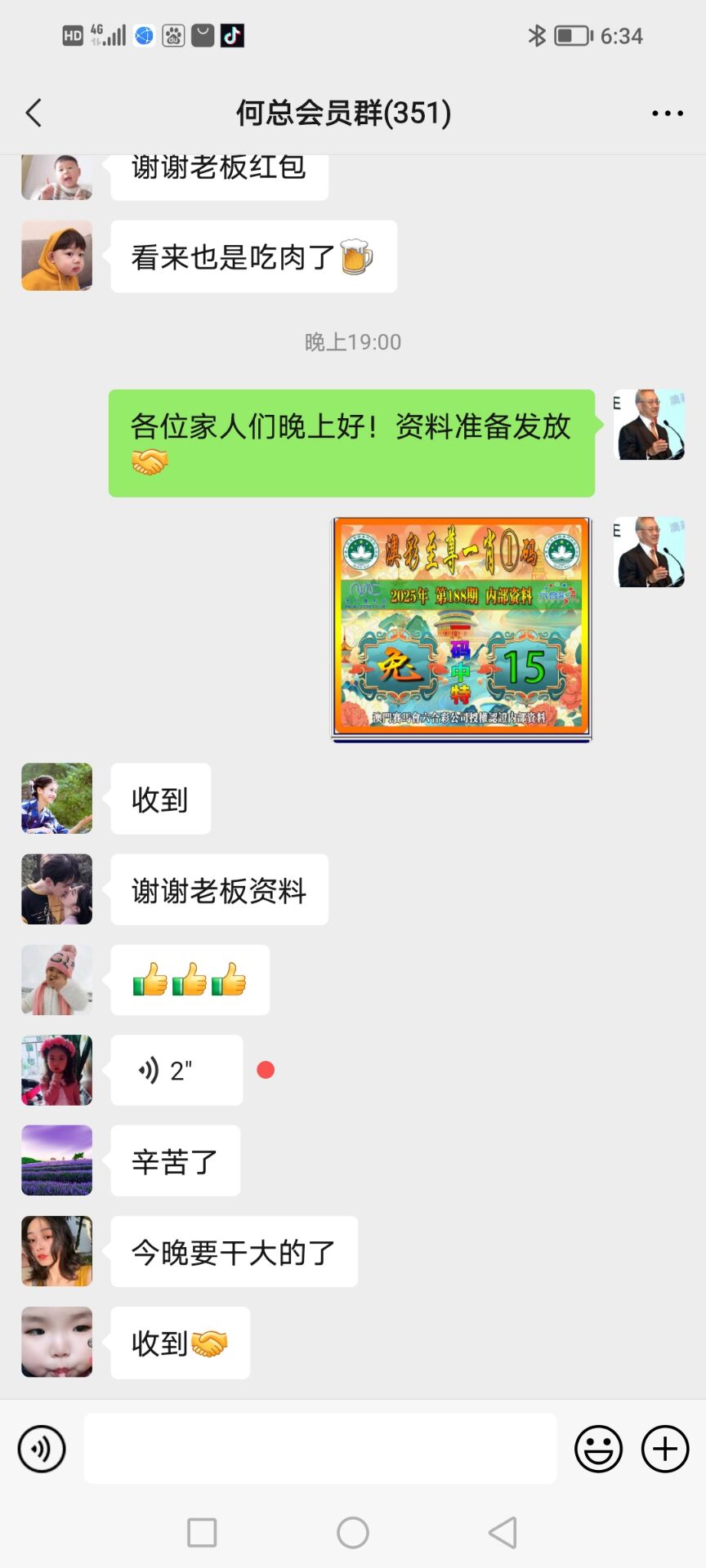Open the group chat overflow menu
This screenshot has height=1568, width=706.
click(x=667, y=114)
